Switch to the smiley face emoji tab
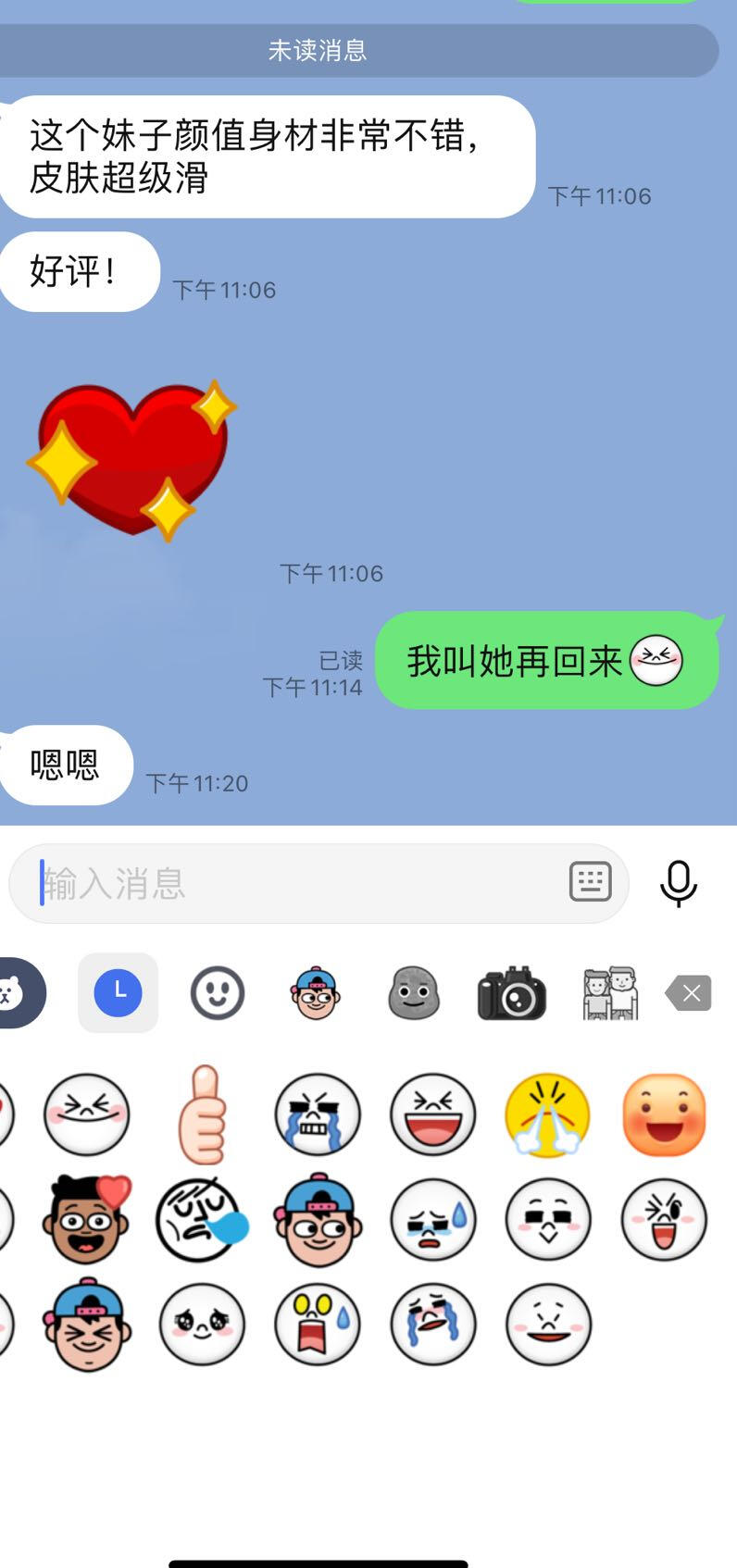This screenshot has width=737, height=1568. click(x=217, y=993)
